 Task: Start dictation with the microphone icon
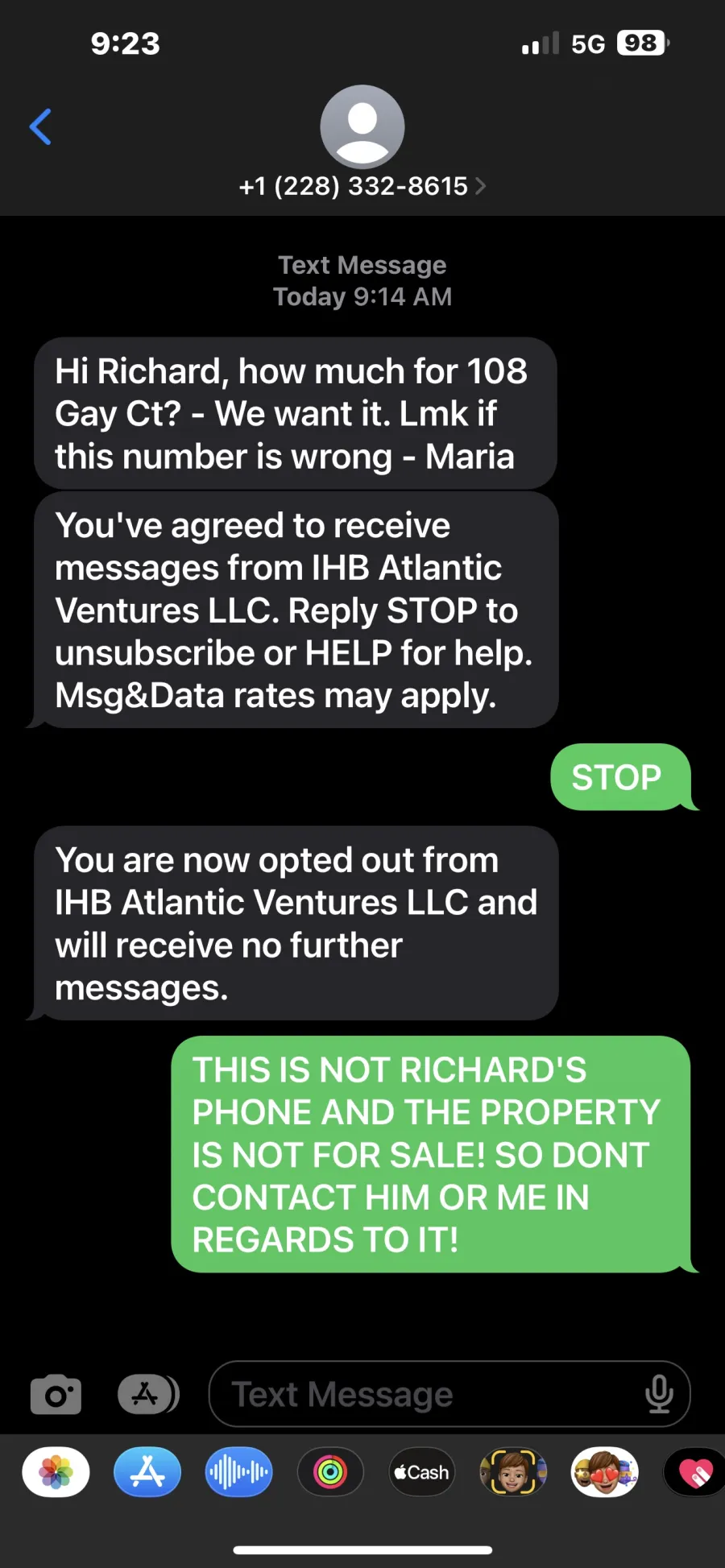659,1394
